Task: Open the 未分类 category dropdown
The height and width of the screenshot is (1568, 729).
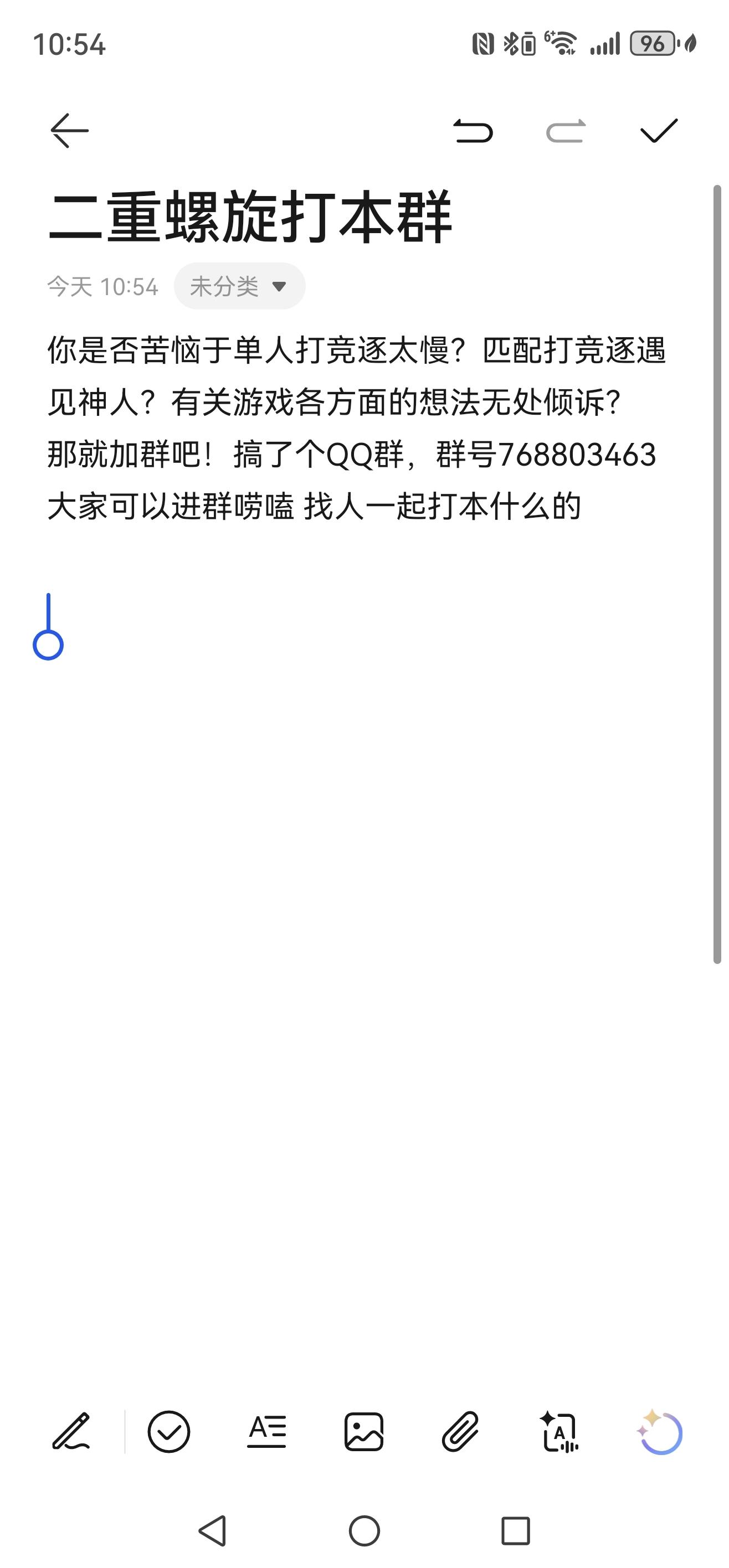Action: pyautogui.click(x=239, y=286)
